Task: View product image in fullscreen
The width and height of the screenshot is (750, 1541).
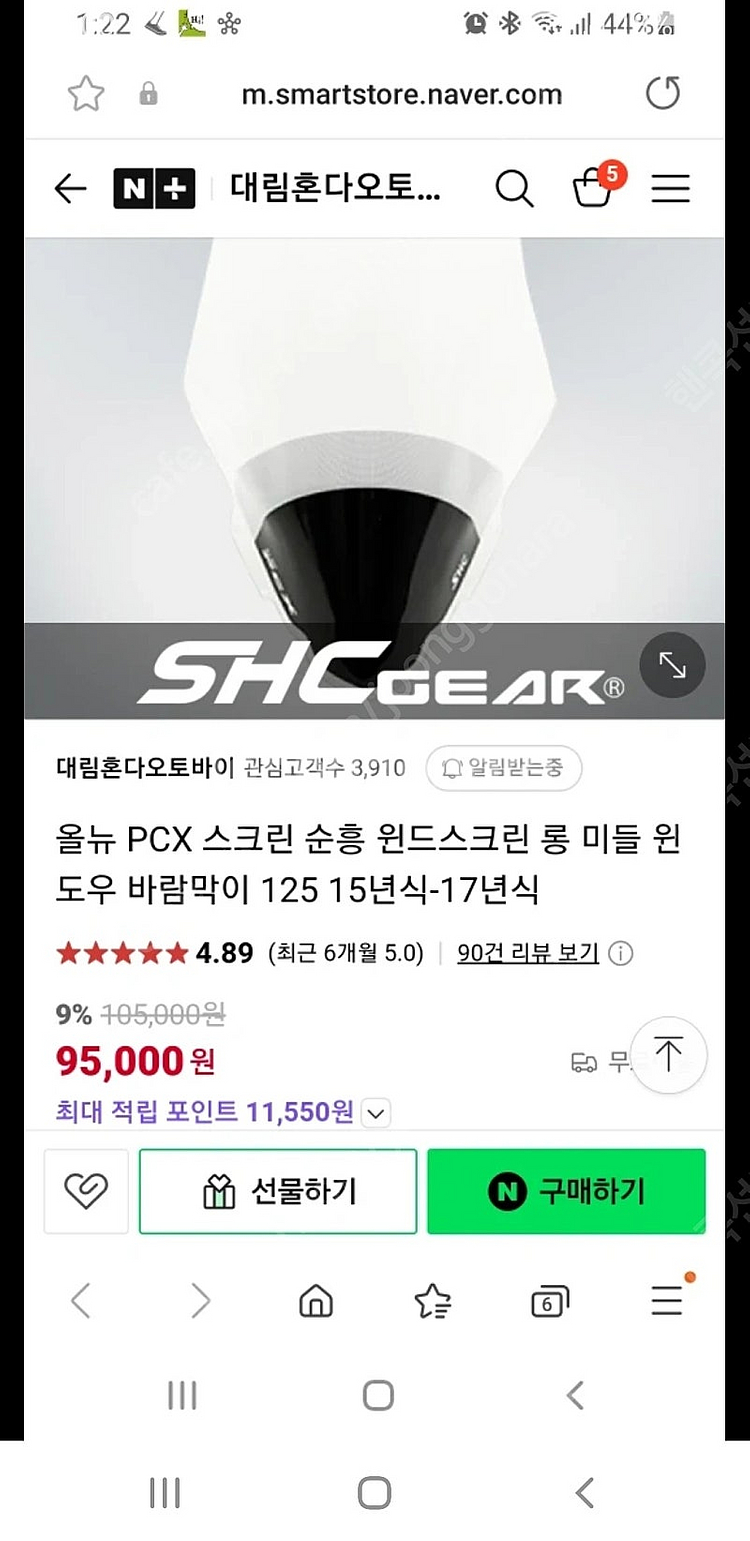Action: (x=672, y=664)
